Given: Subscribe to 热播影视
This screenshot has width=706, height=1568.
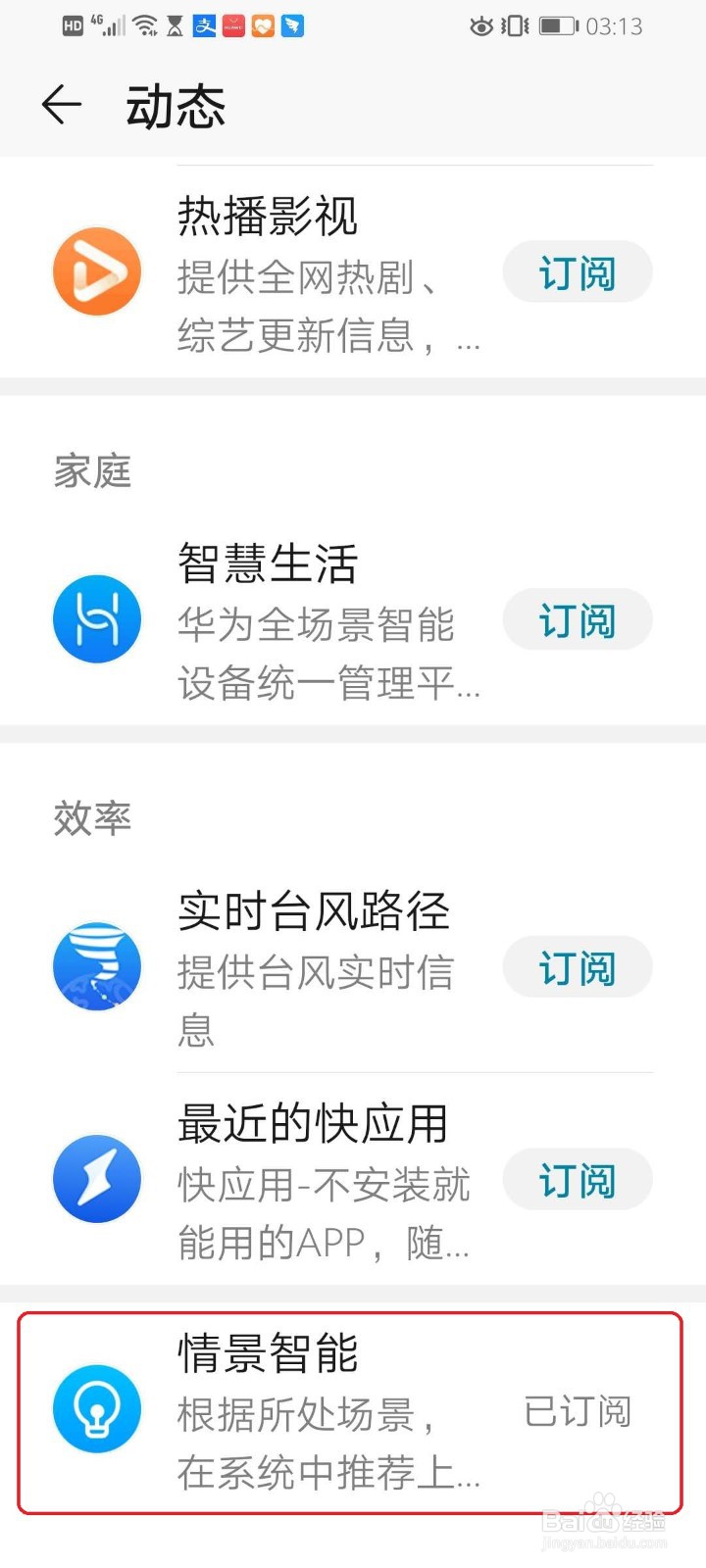Looking at the screenshot, I should click(578, 271).
